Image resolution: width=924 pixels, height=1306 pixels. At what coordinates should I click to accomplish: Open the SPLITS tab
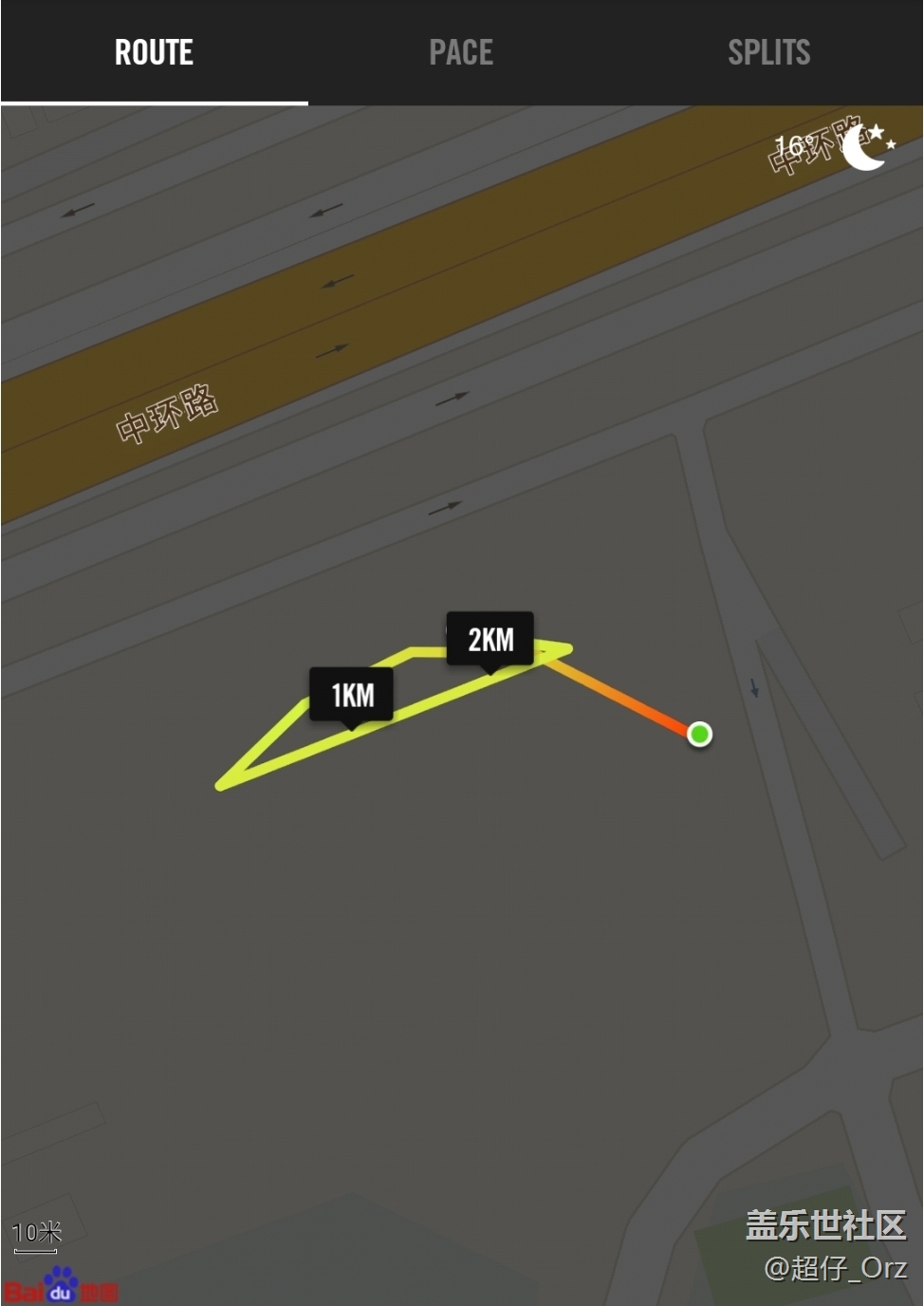click(768, 52)
